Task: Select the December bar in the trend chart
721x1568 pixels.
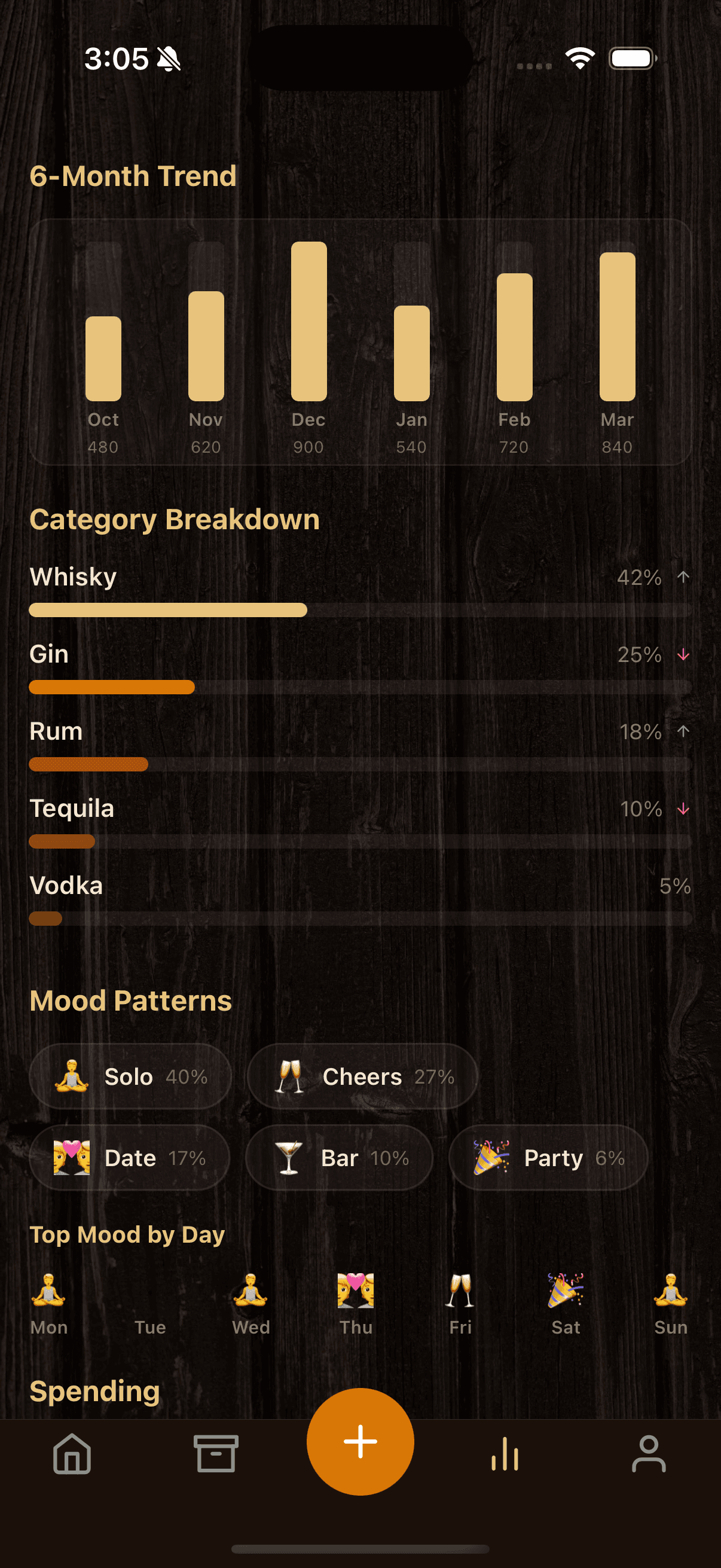Action: click(x=308, y=321)
